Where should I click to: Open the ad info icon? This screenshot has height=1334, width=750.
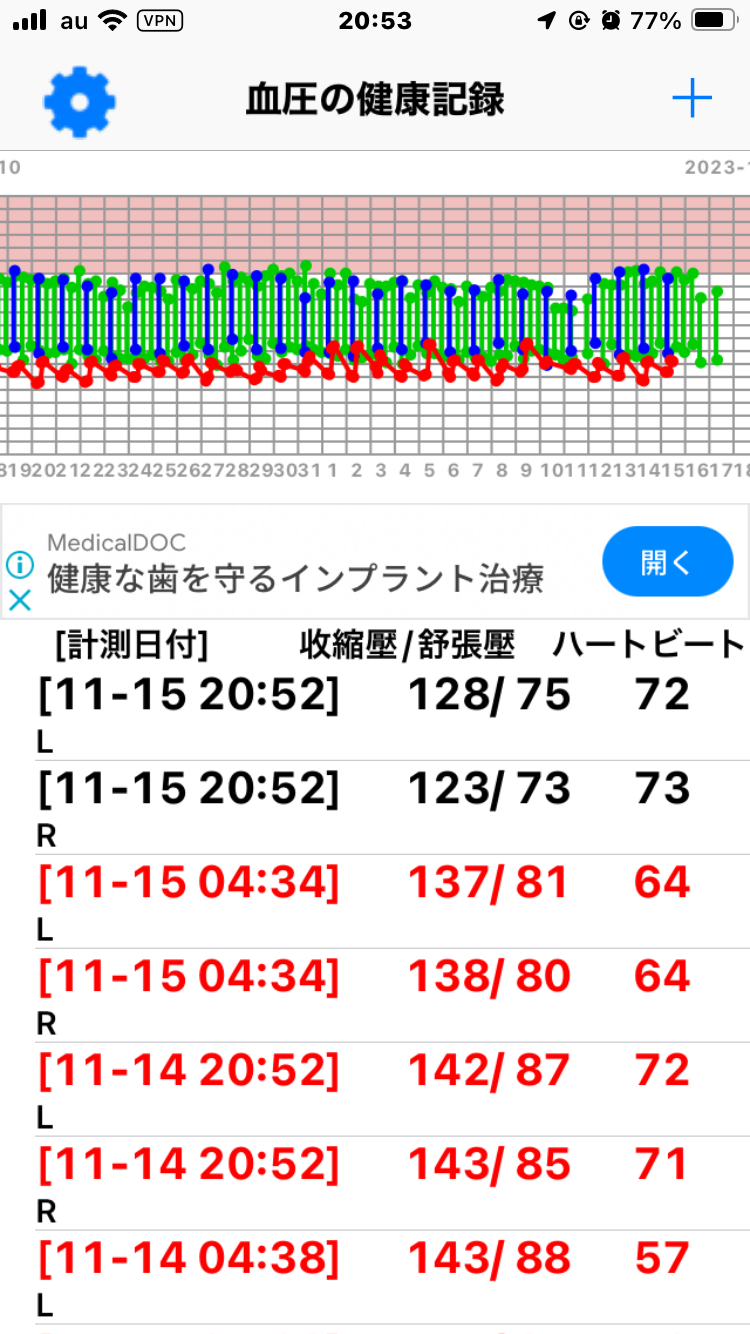point(20,565)
